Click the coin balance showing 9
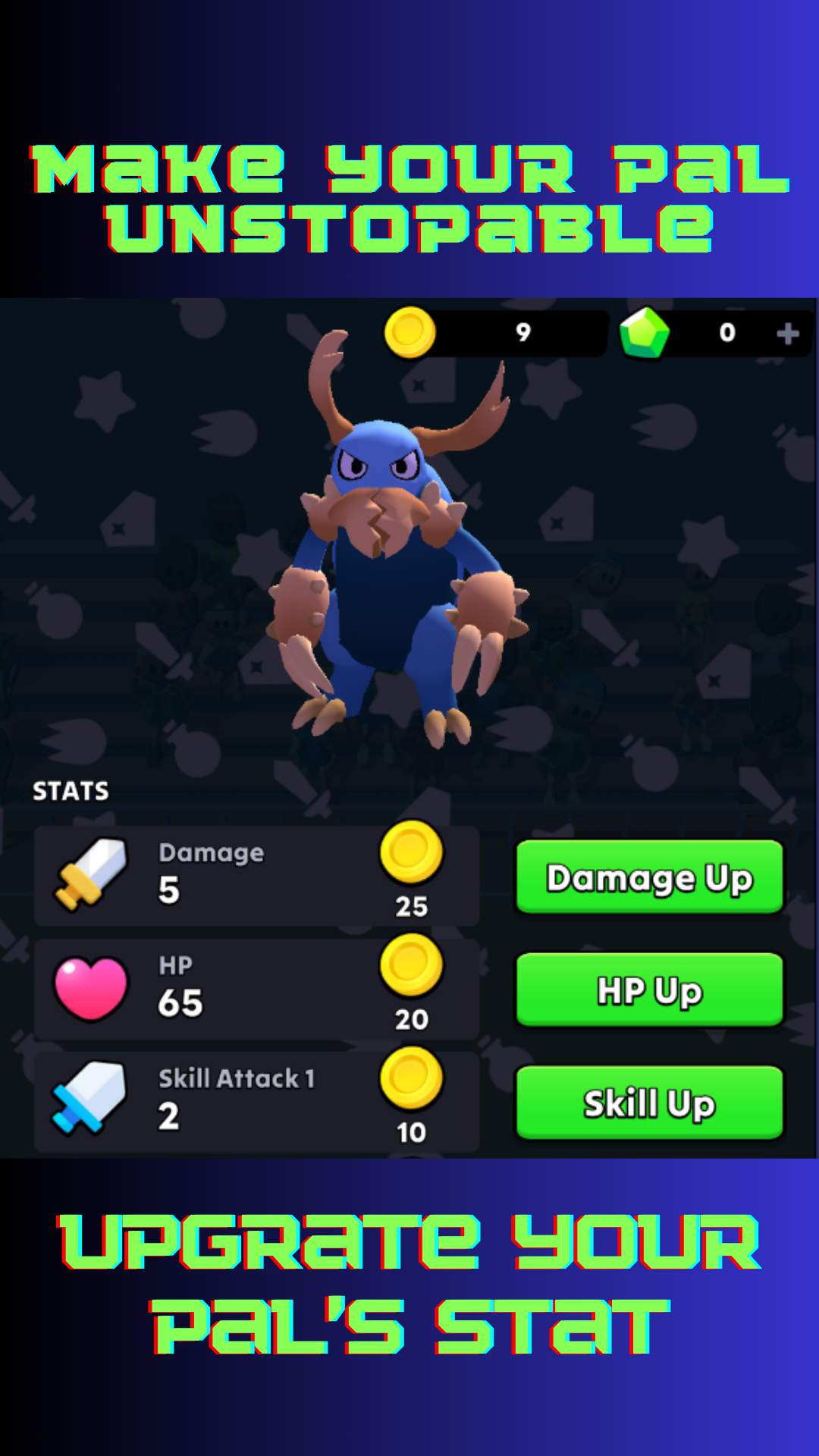The width and height of the screenshot is (819, 1456). (x=523, y=331)
